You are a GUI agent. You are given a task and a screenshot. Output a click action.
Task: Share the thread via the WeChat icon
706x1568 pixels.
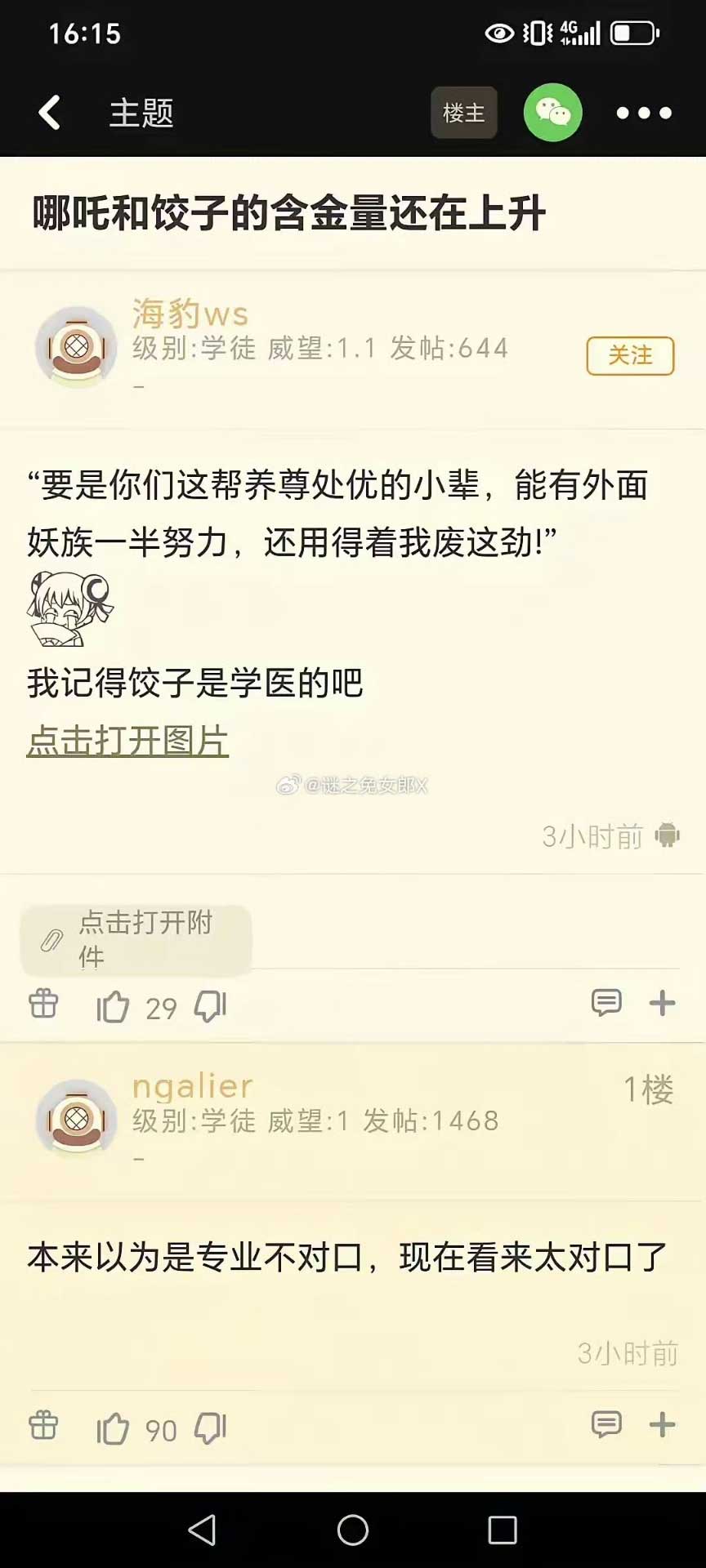coord(552,113)
